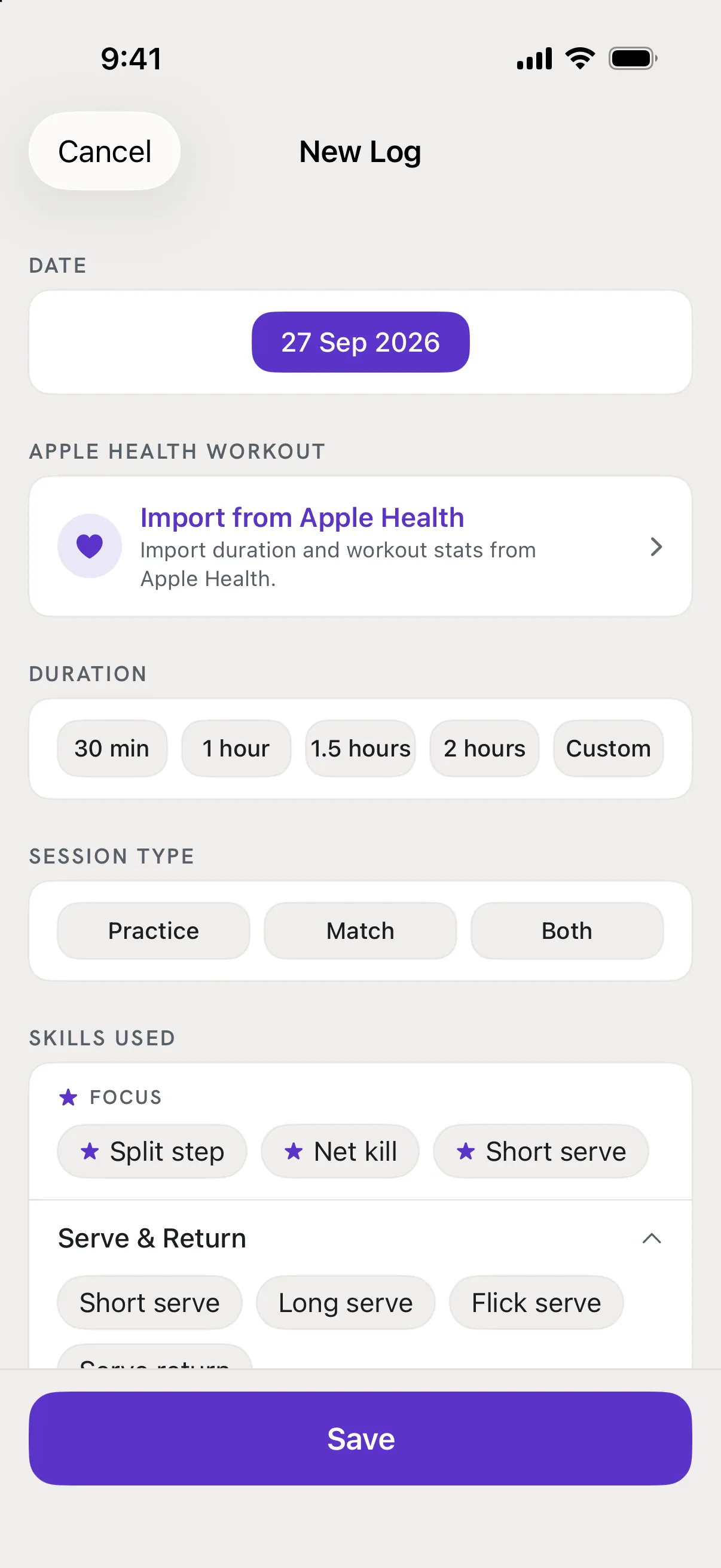Viewport: 721px width, 1568px height.
Task: Select 30 min duration
Action: pos(112,748)
